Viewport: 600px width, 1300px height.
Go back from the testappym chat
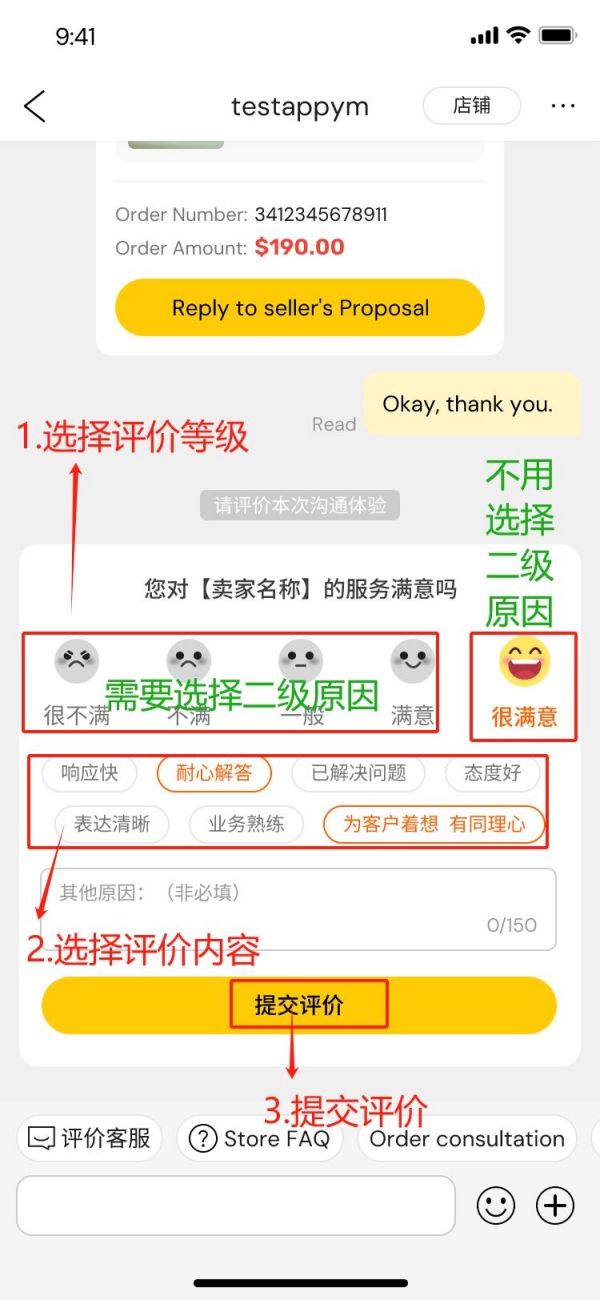click(x=35, y=106)
